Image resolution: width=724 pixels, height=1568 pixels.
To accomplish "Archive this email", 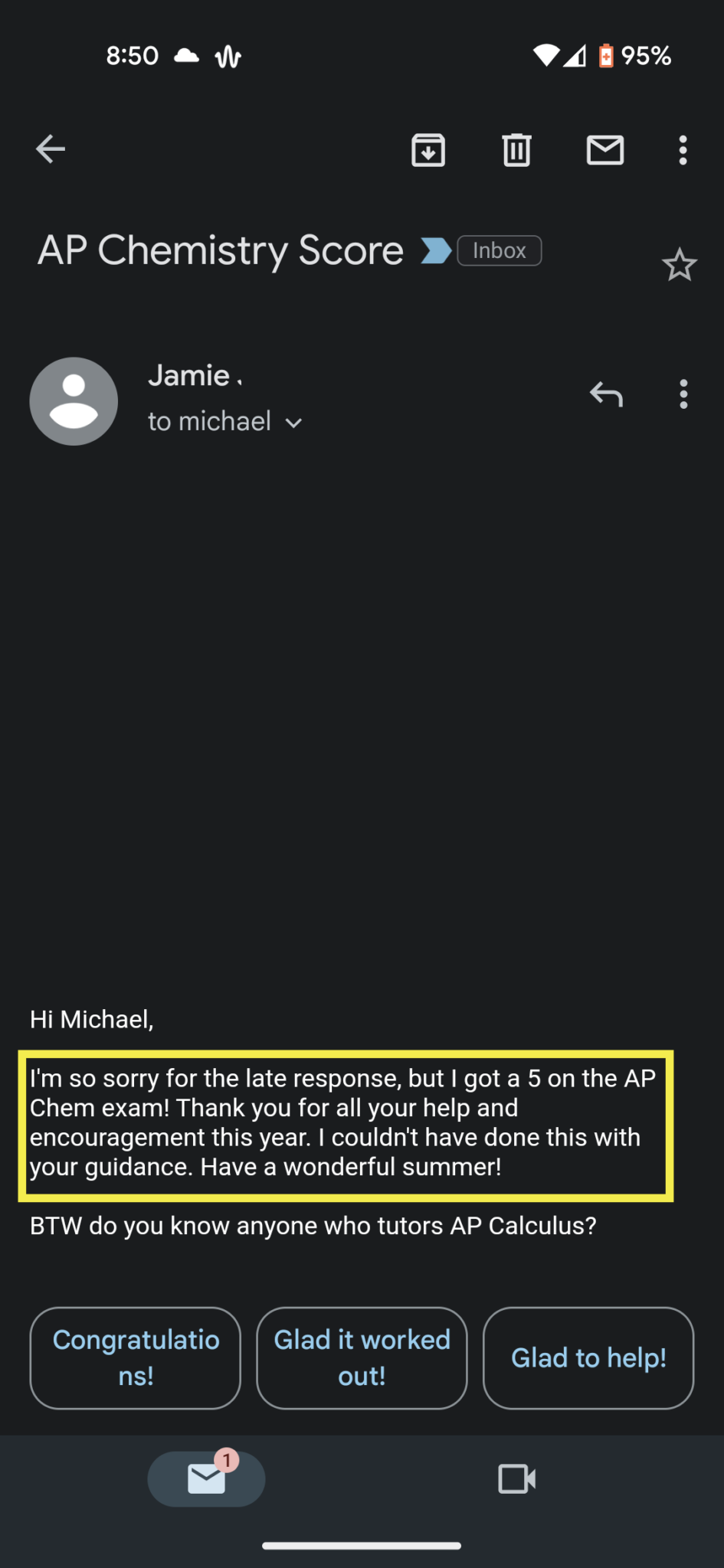I will tap(428, 149).
